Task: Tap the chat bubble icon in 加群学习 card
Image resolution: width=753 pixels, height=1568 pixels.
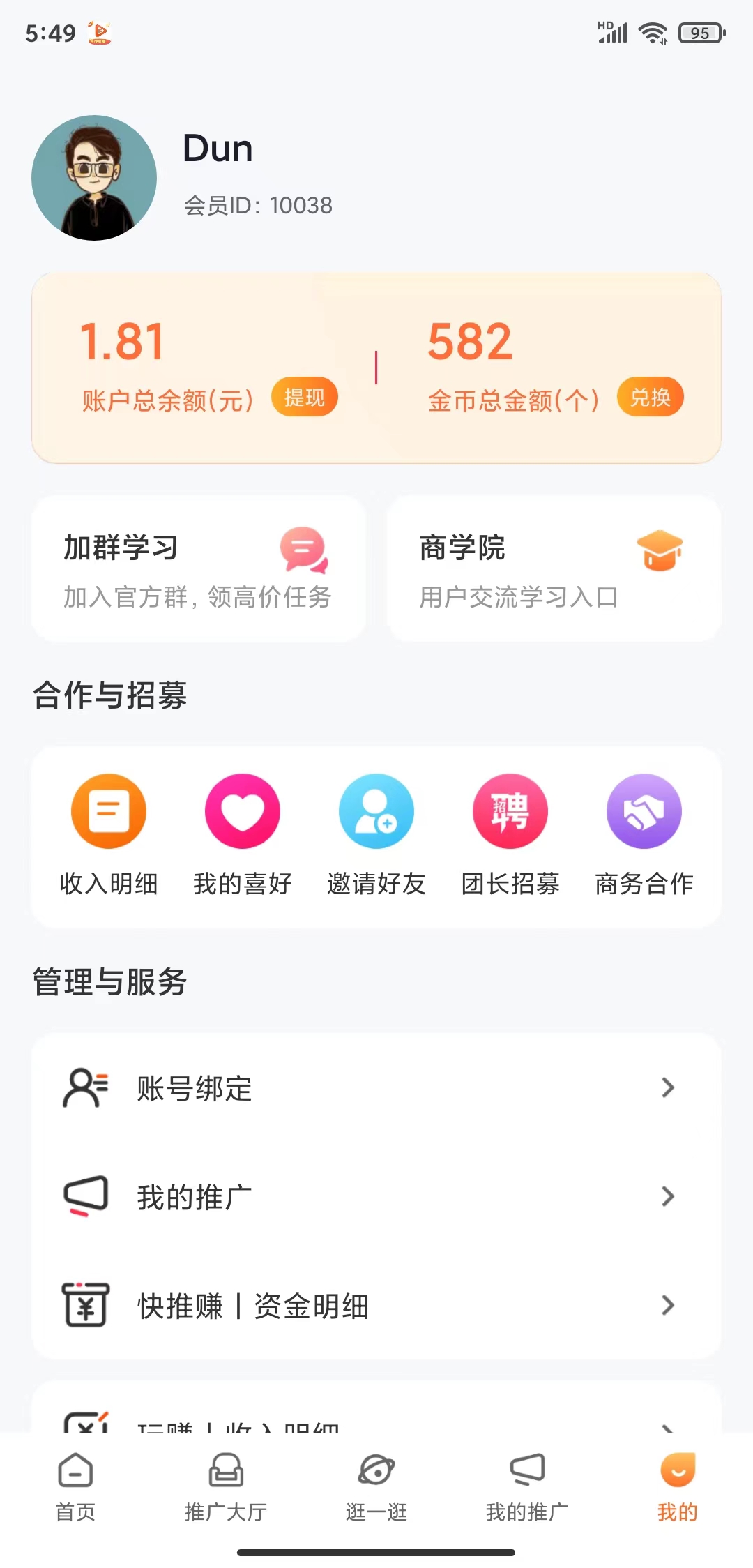Action: pos(305,551)
